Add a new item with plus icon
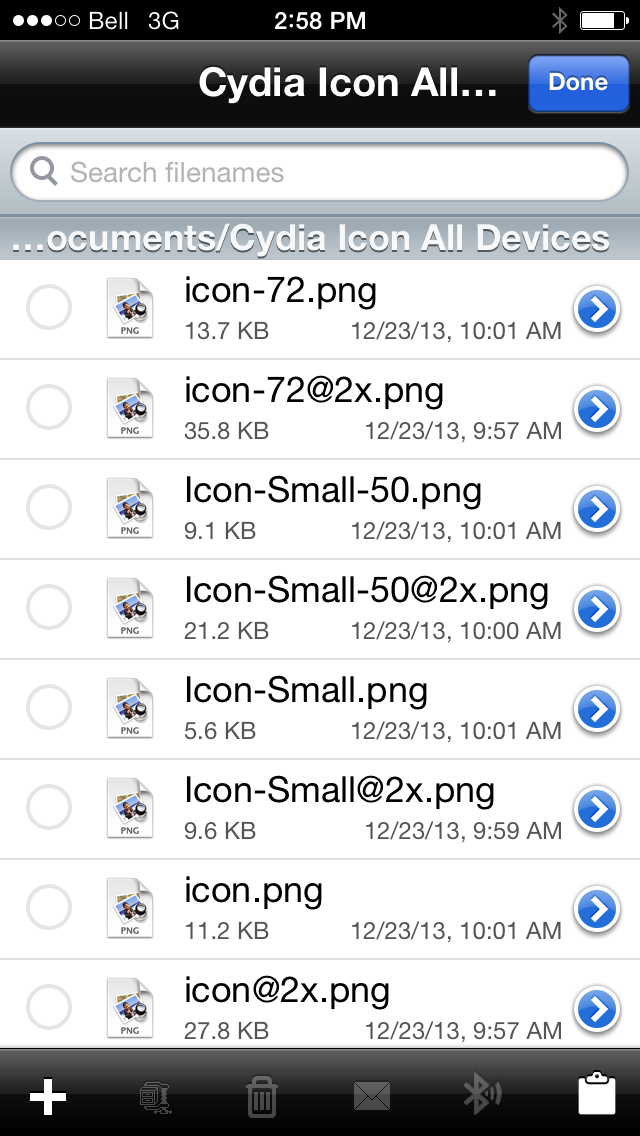Viewport: 640px width, 1136px height. 48,1095
